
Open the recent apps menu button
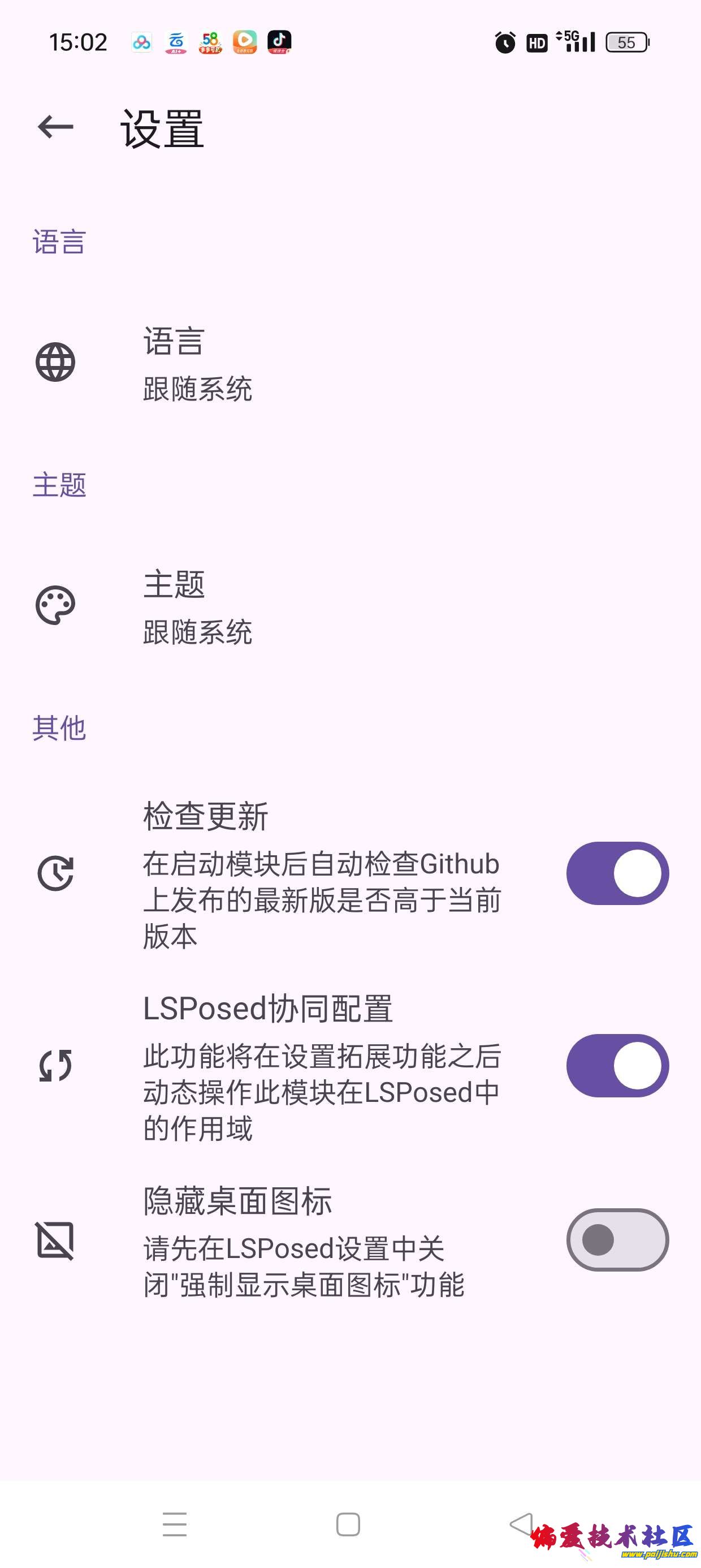(x=175, y=1524)
